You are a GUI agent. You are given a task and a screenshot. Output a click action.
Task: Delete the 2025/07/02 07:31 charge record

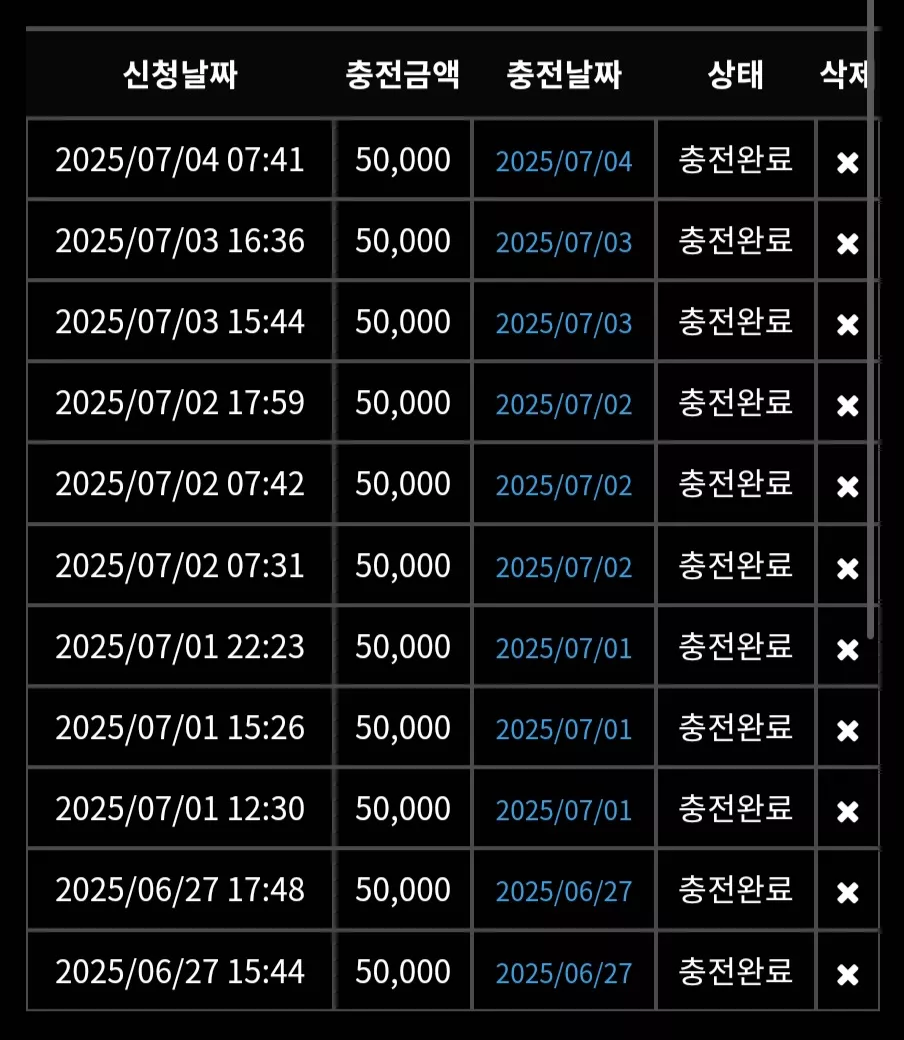click(x=848, y=568)
